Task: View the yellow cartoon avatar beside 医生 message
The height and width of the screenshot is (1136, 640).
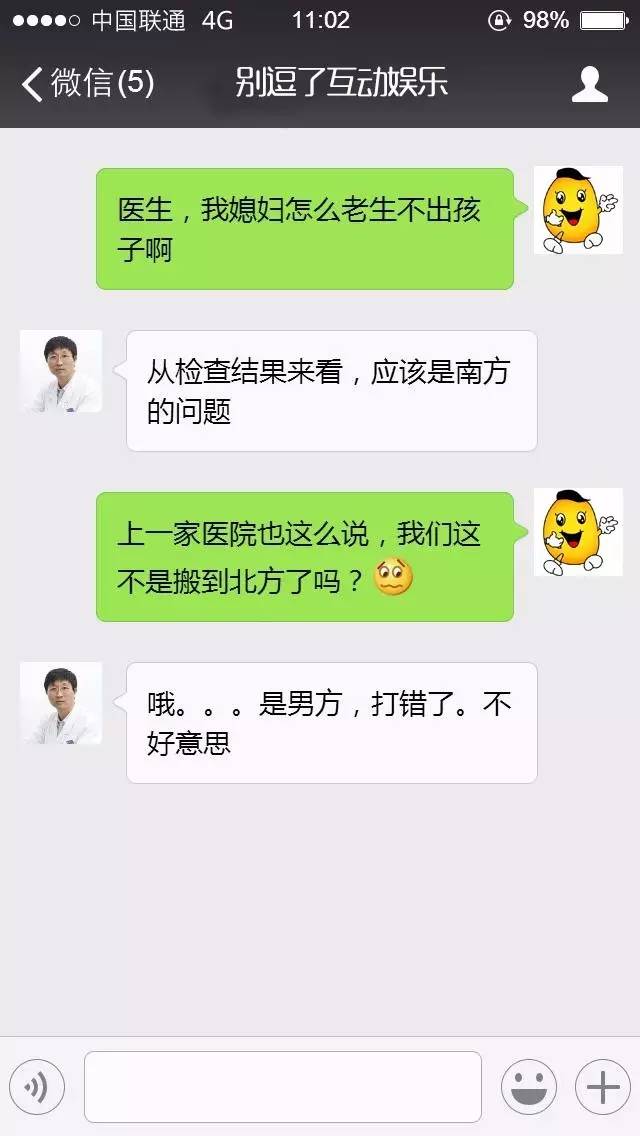Action: 578,209
